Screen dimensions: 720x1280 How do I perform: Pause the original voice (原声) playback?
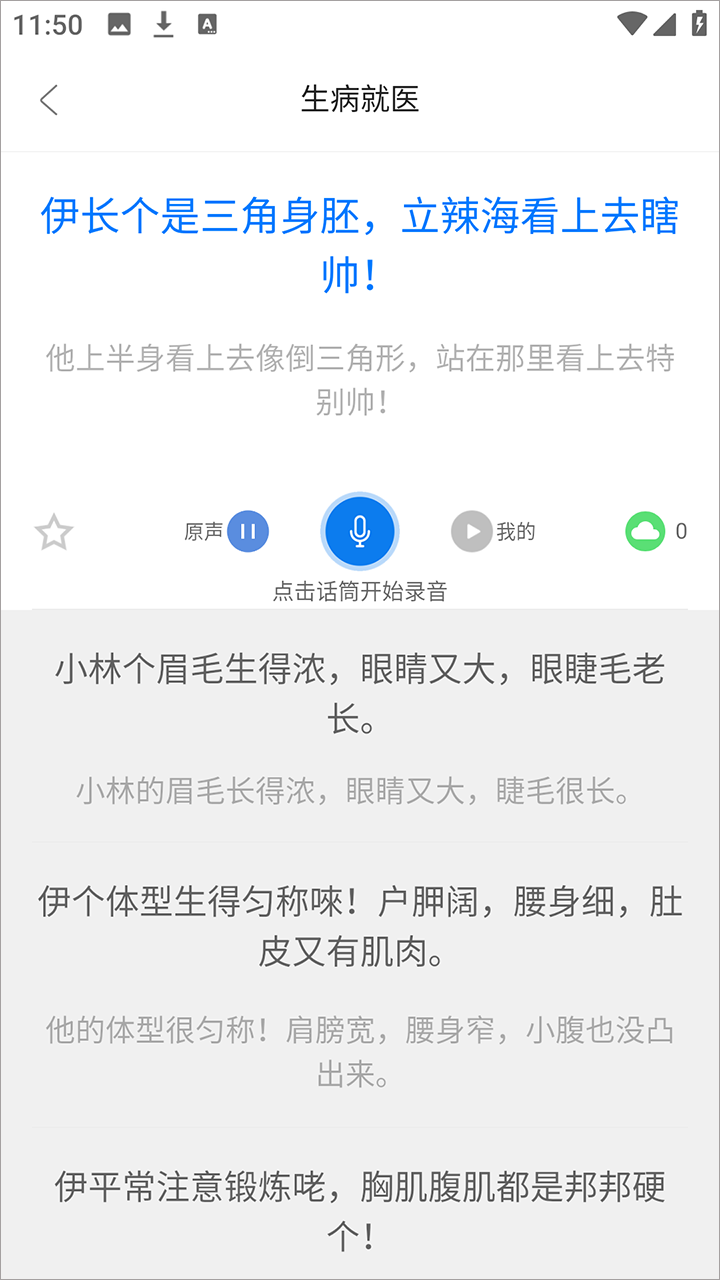pos(248,531)
